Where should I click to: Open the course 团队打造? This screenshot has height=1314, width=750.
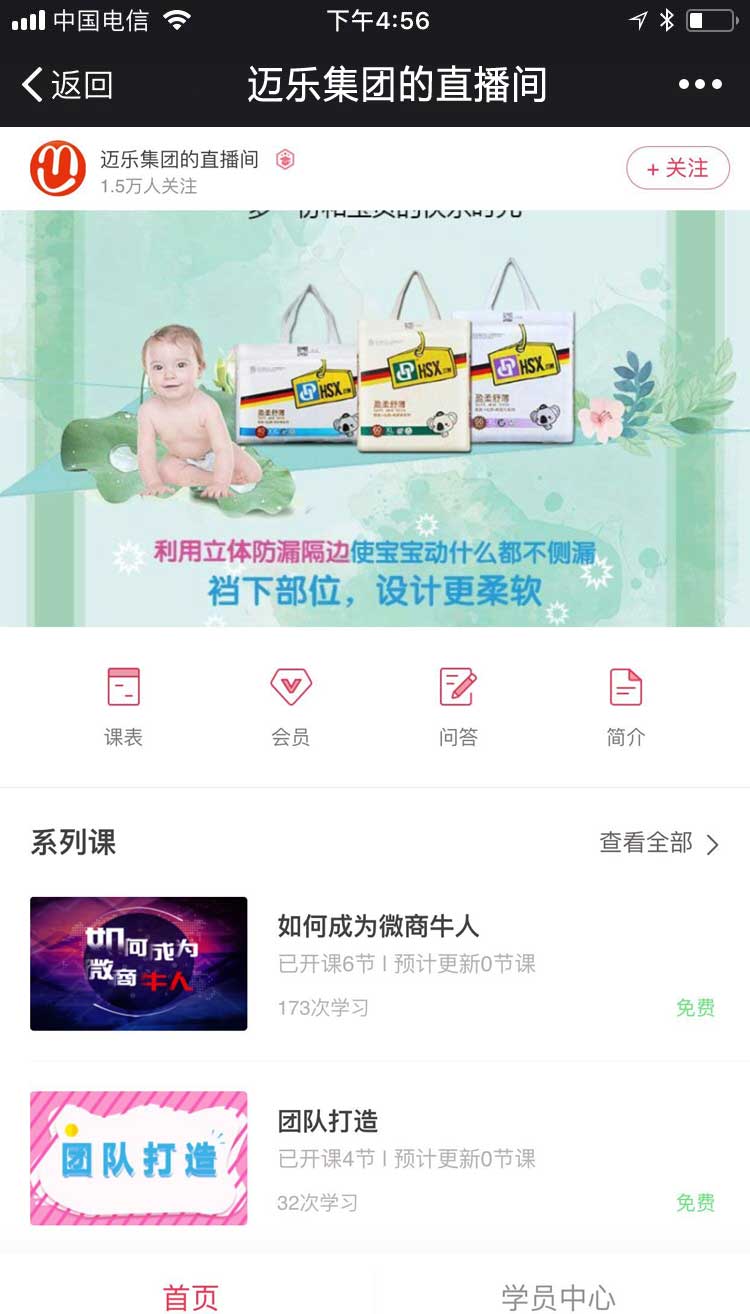coord(375,1158)
